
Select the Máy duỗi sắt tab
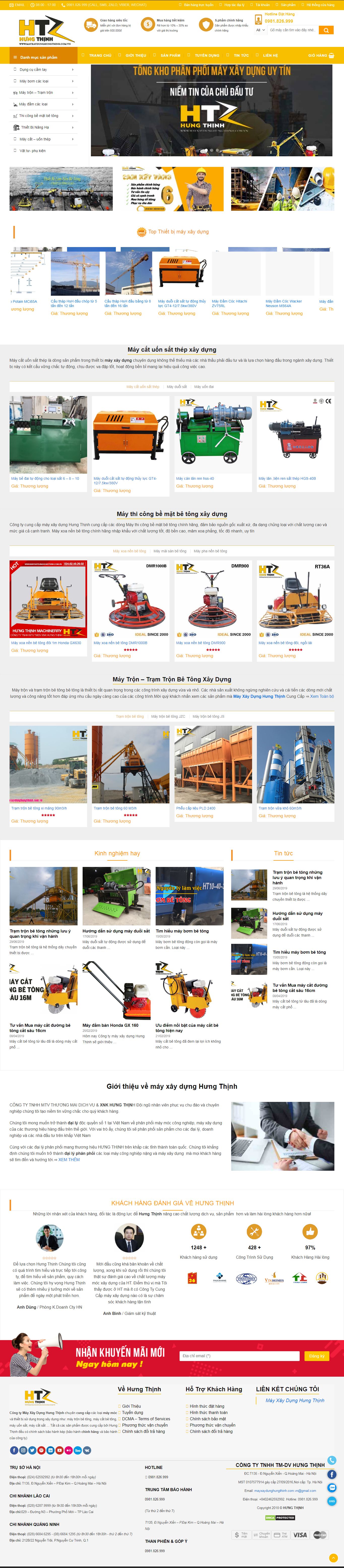177,386
